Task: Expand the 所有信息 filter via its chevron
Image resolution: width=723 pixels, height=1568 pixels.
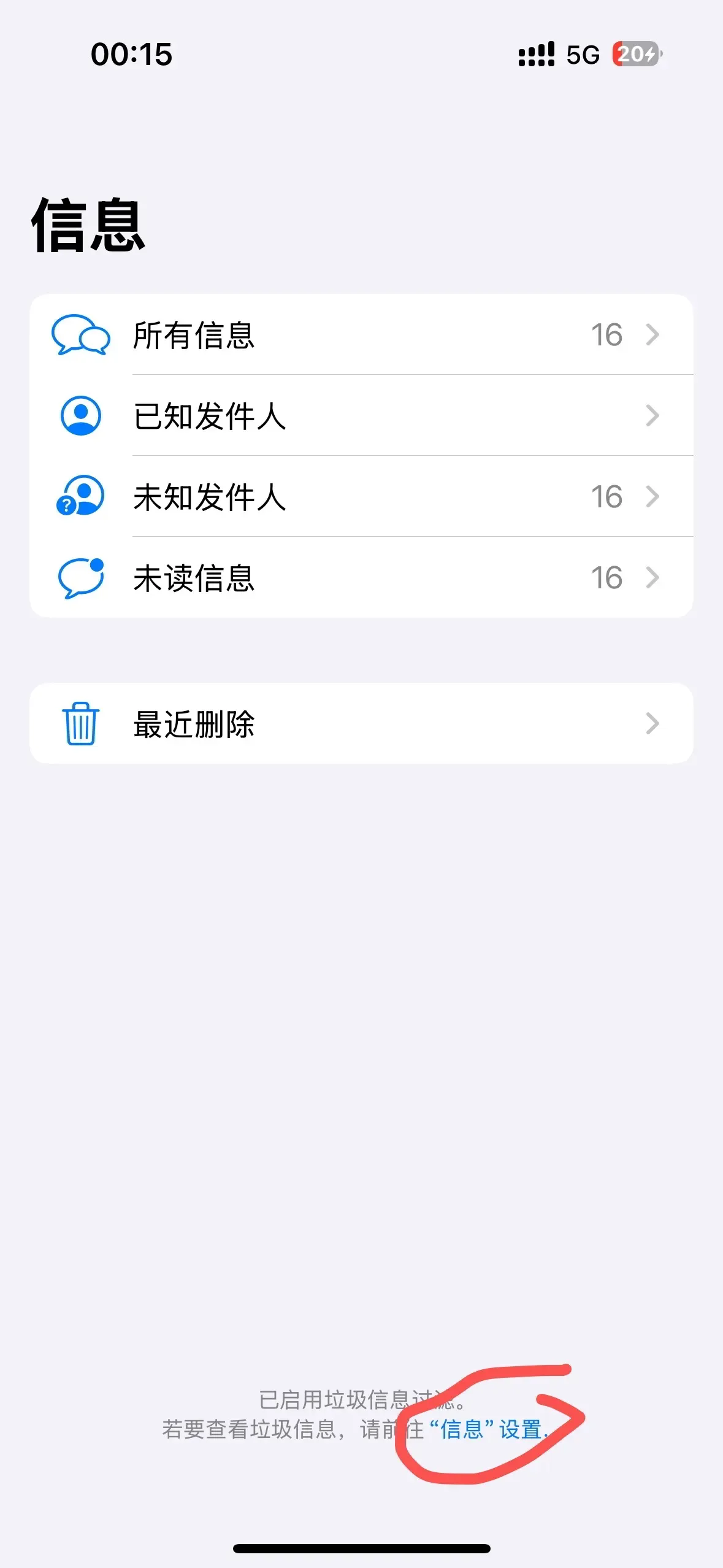Action: [x=653, y=335]
